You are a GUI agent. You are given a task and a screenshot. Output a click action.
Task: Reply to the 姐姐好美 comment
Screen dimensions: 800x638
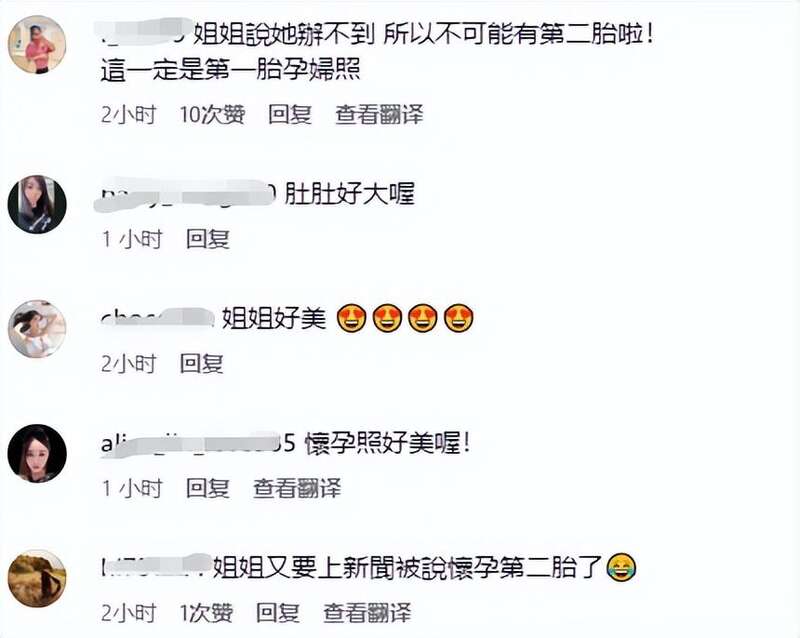(201, 364)
